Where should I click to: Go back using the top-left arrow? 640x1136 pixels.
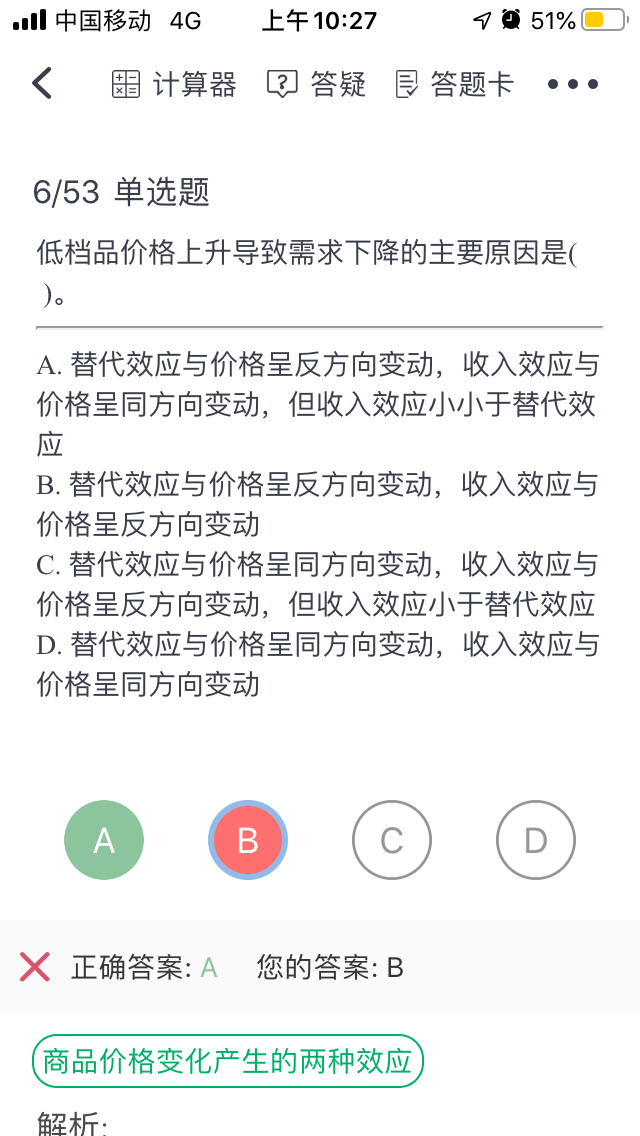[42, 84]
